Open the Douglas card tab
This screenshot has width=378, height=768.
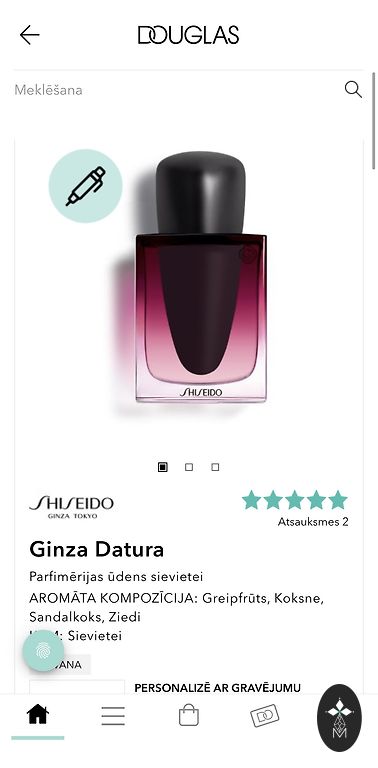(264, 716)
